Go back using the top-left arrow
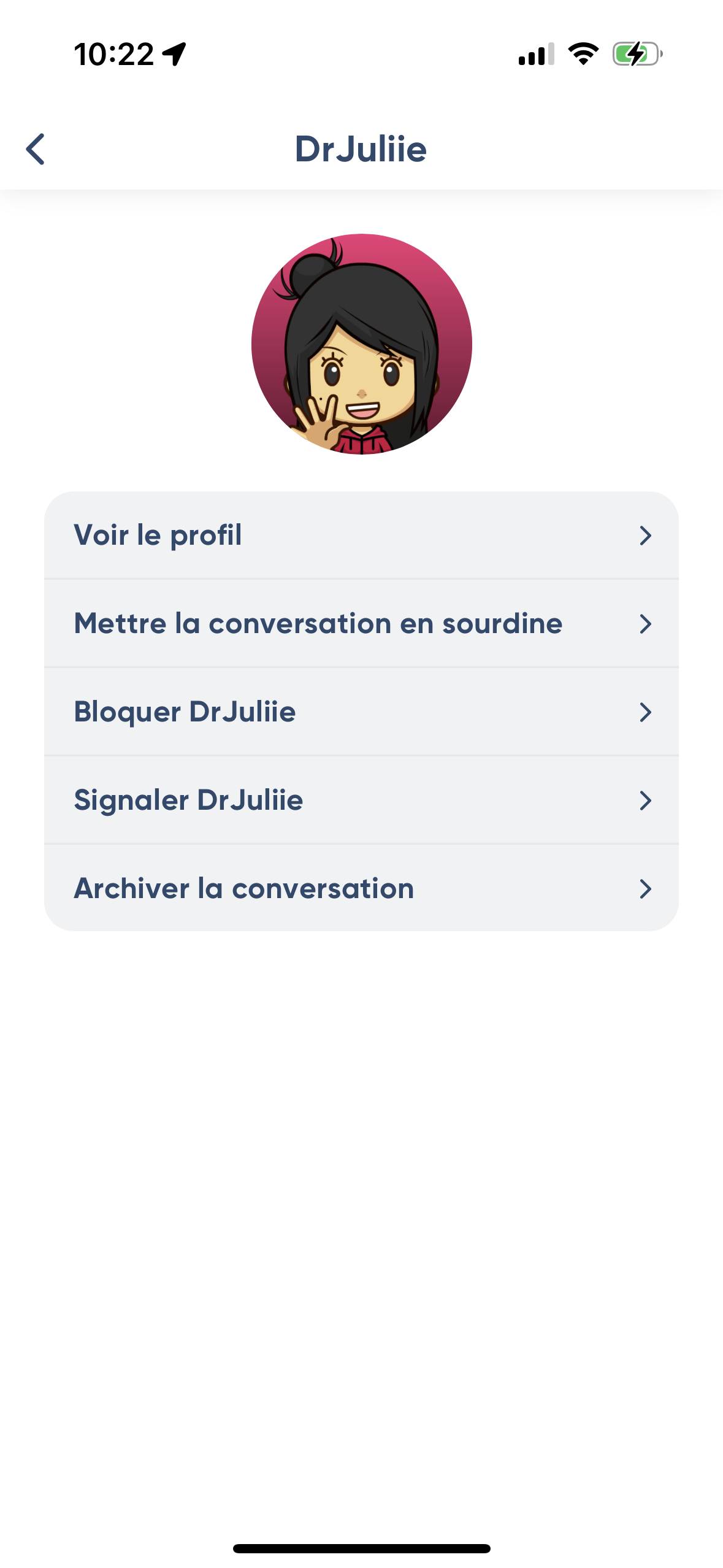The height and width of the screenshot is (1568, 723). [x=36, y=149]
